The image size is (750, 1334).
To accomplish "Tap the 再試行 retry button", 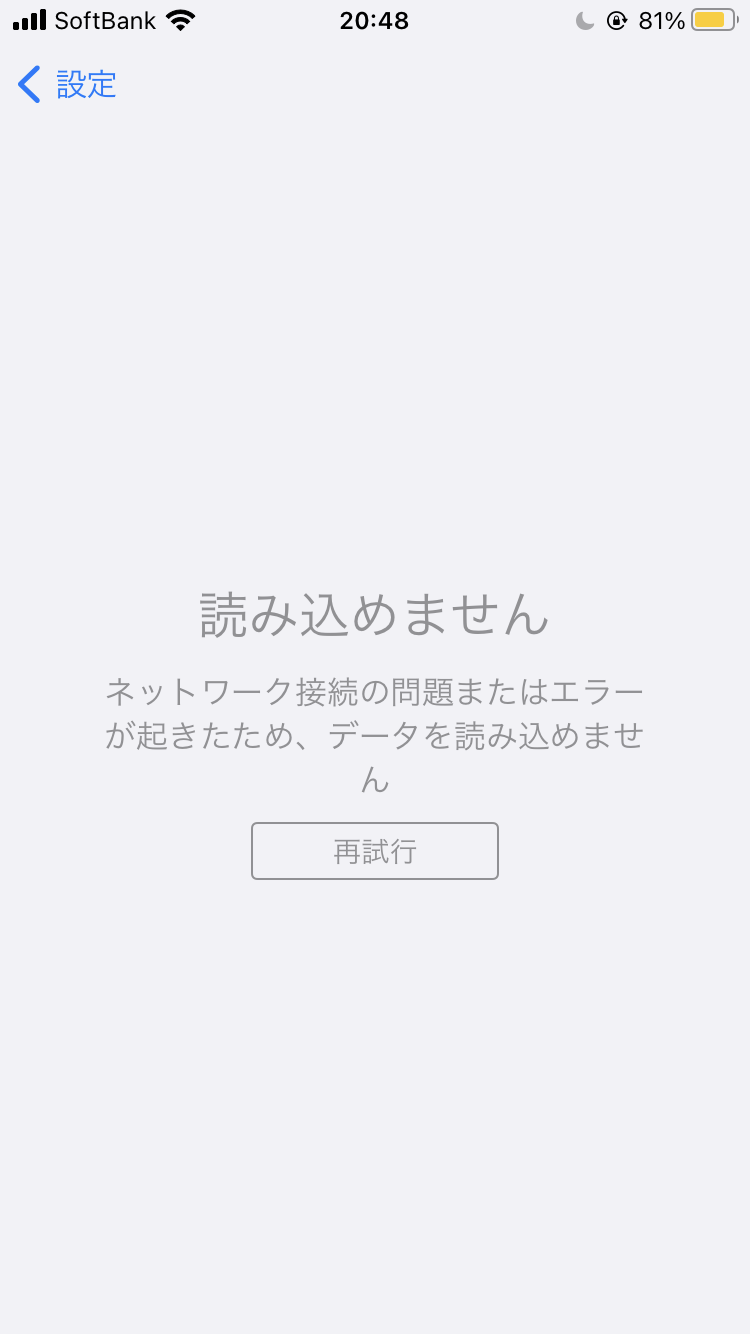I will [x=374, y=851].
